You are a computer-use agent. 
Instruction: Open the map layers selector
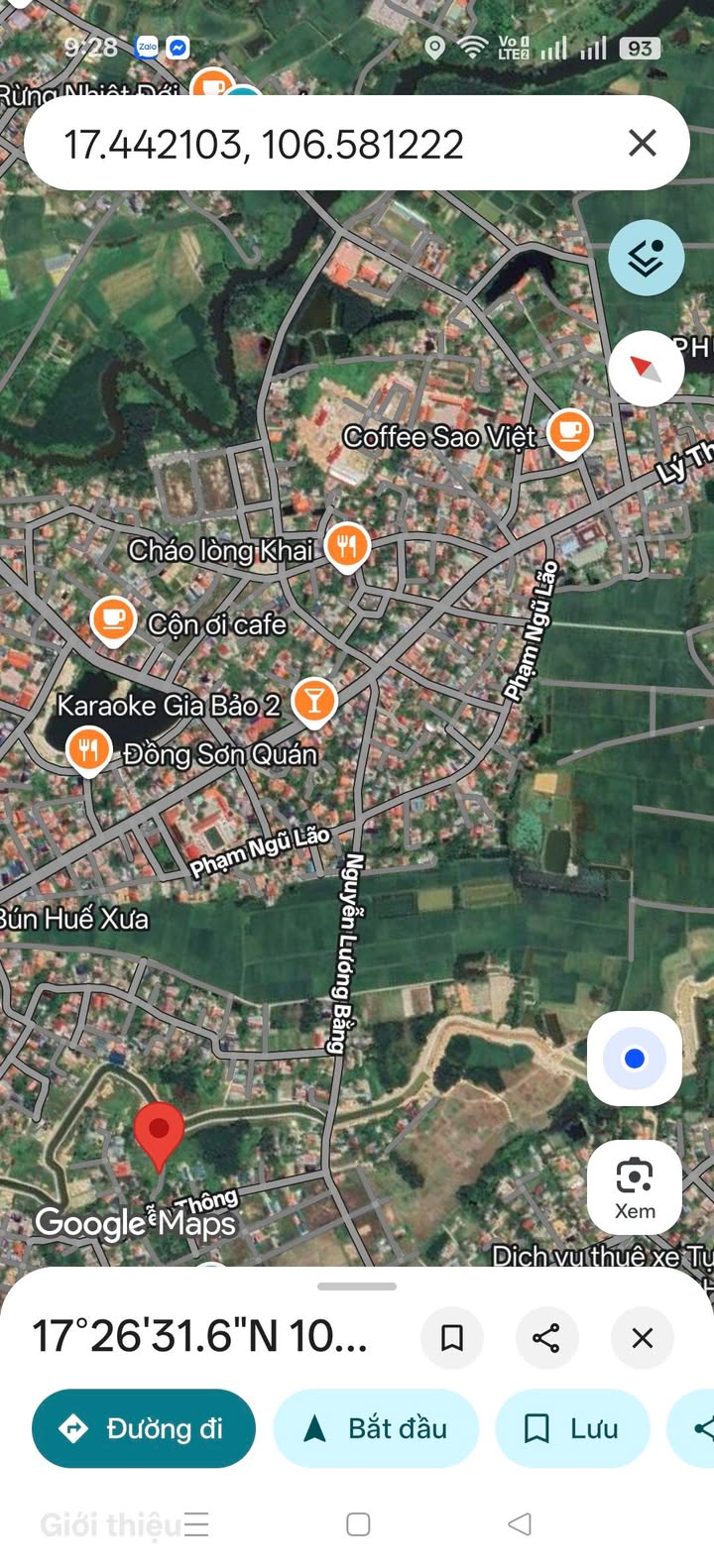pos(646,258)
